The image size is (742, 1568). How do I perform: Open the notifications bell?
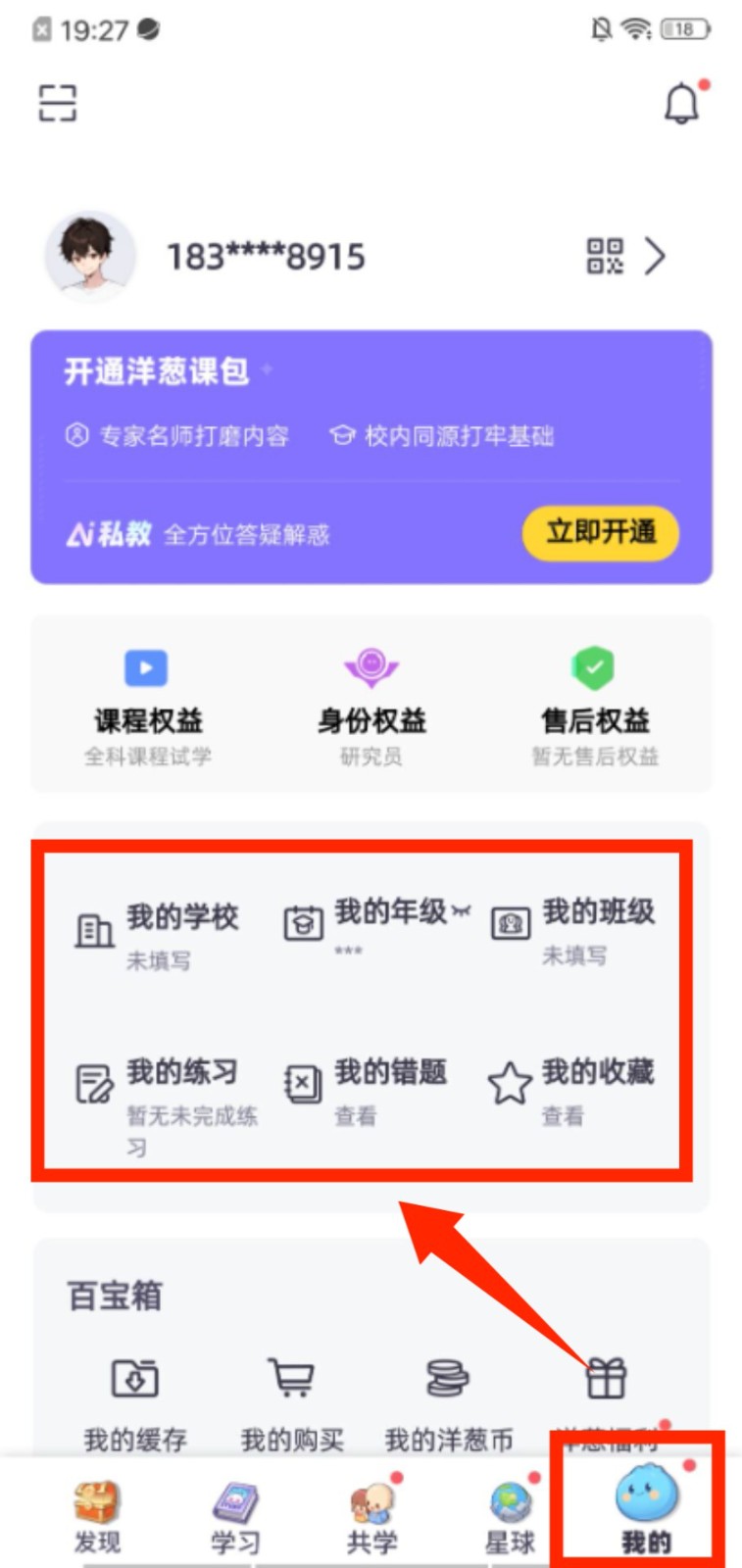point(682,103)
